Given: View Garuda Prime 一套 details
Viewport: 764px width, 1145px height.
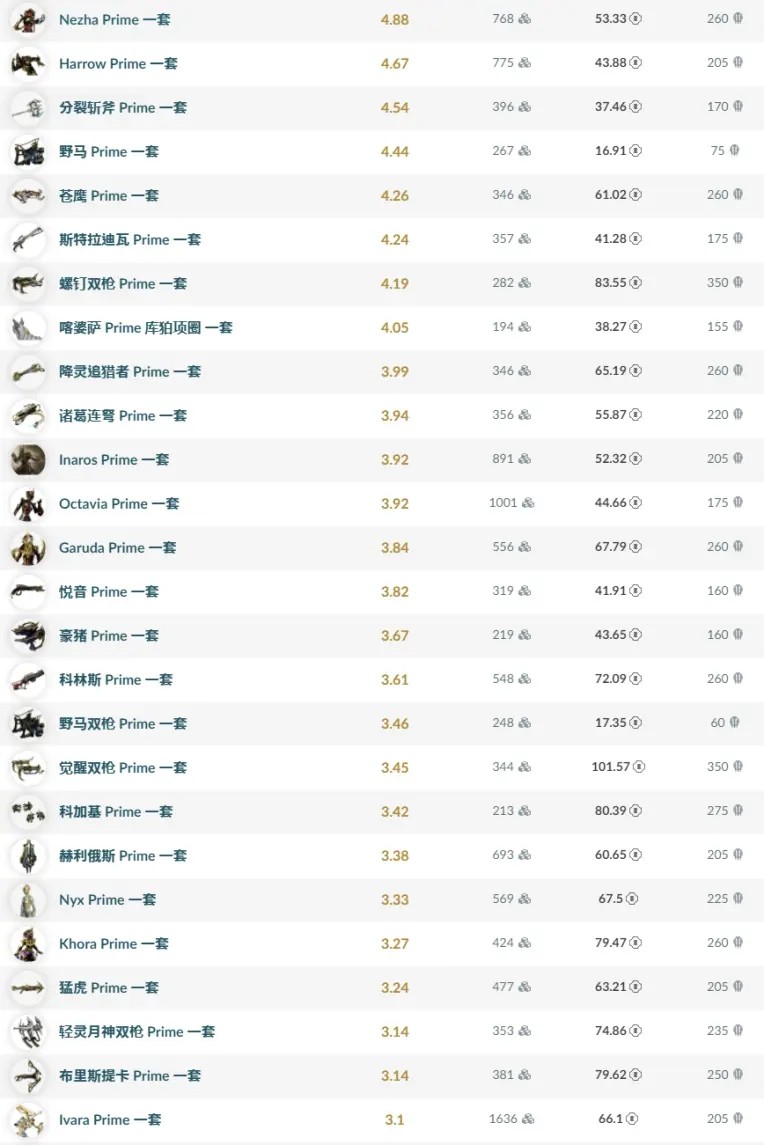Looking at the screenshot, I should click(x=117, y=548).
